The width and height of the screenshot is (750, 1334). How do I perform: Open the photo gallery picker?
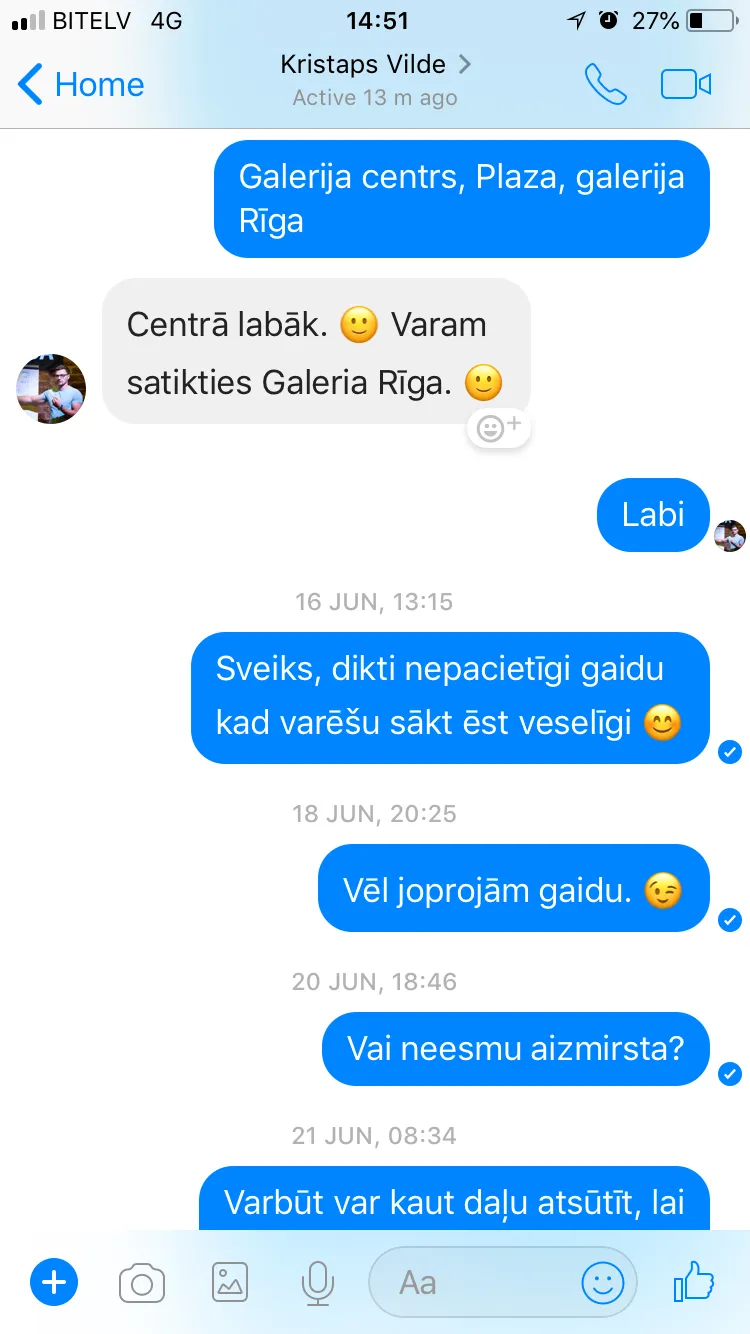tap(230, 1282)
